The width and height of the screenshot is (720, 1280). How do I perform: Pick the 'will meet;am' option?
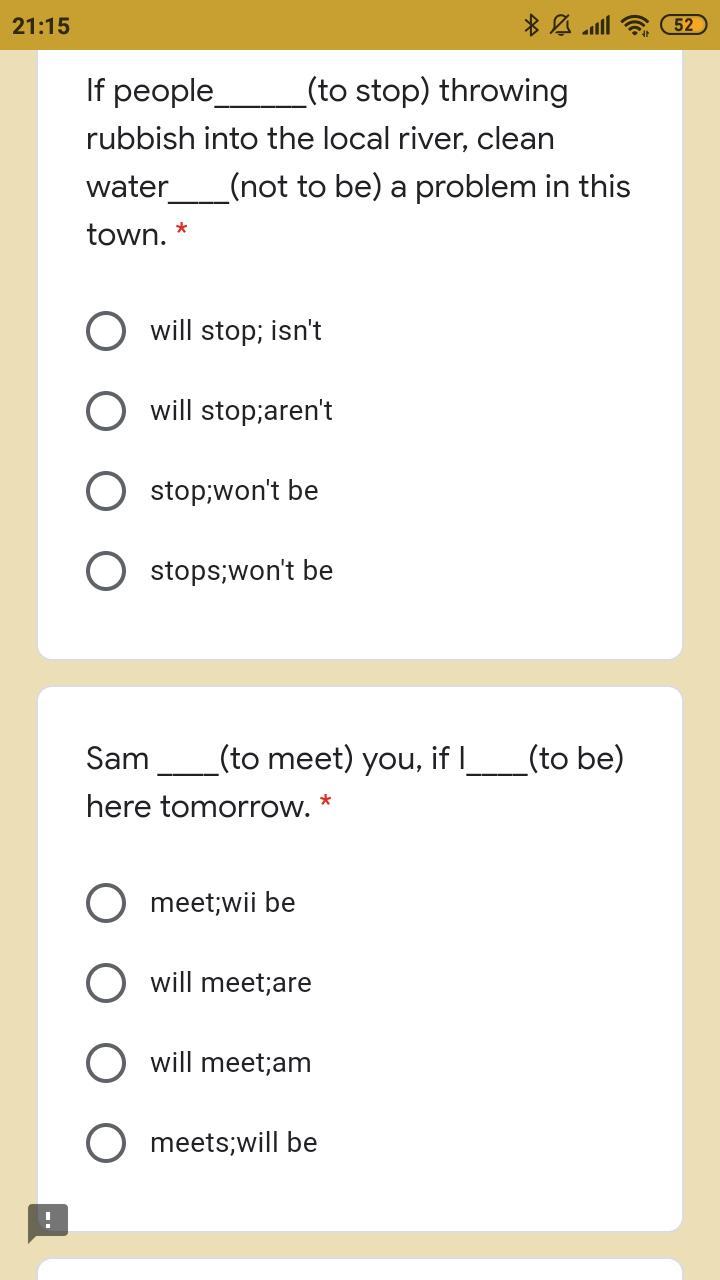106,1063
